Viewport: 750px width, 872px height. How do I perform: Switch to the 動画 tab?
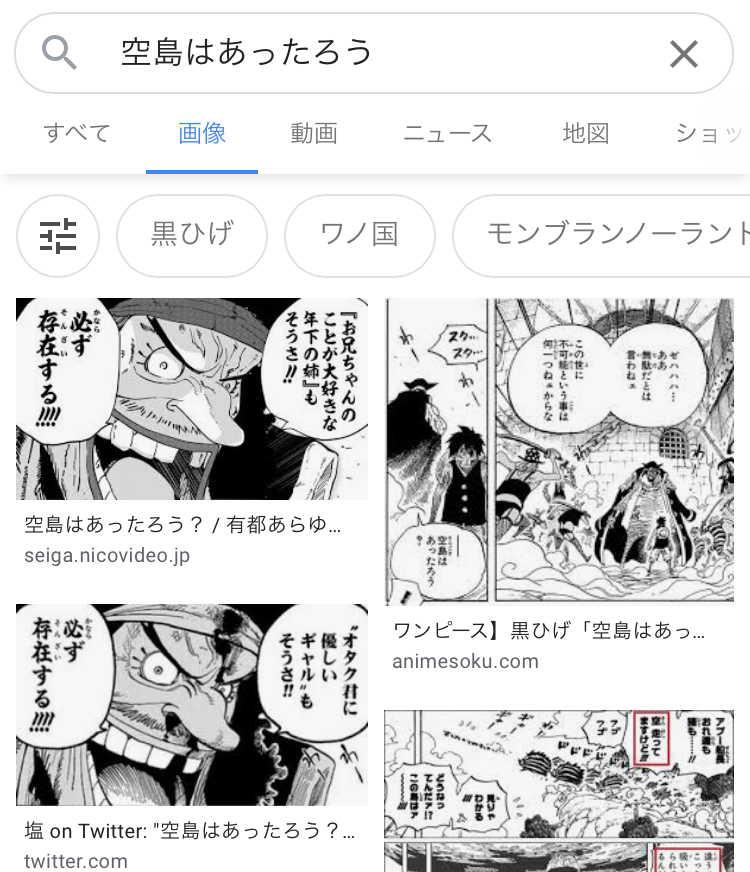tap(314, 133)
